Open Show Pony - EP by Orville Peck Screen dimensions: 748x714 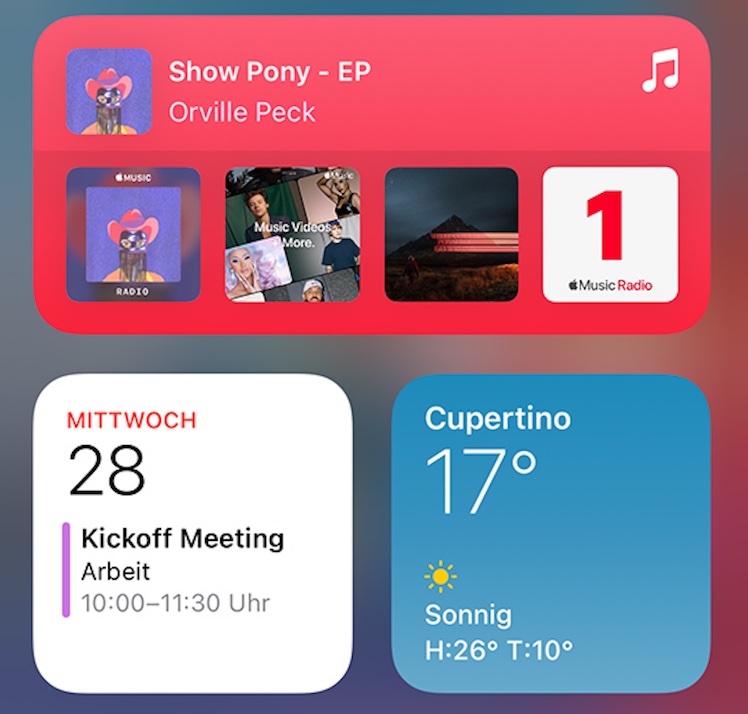[x=240, y=91]
